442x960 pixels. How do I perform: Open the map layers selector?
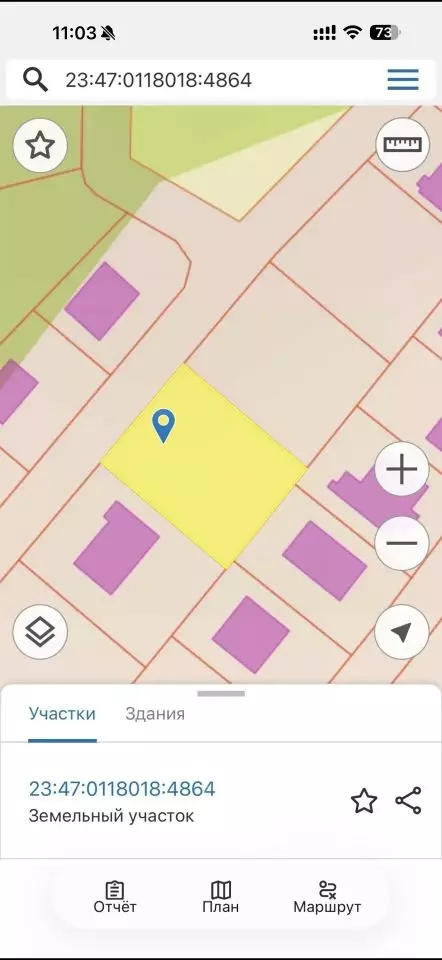tap(40, 632)
